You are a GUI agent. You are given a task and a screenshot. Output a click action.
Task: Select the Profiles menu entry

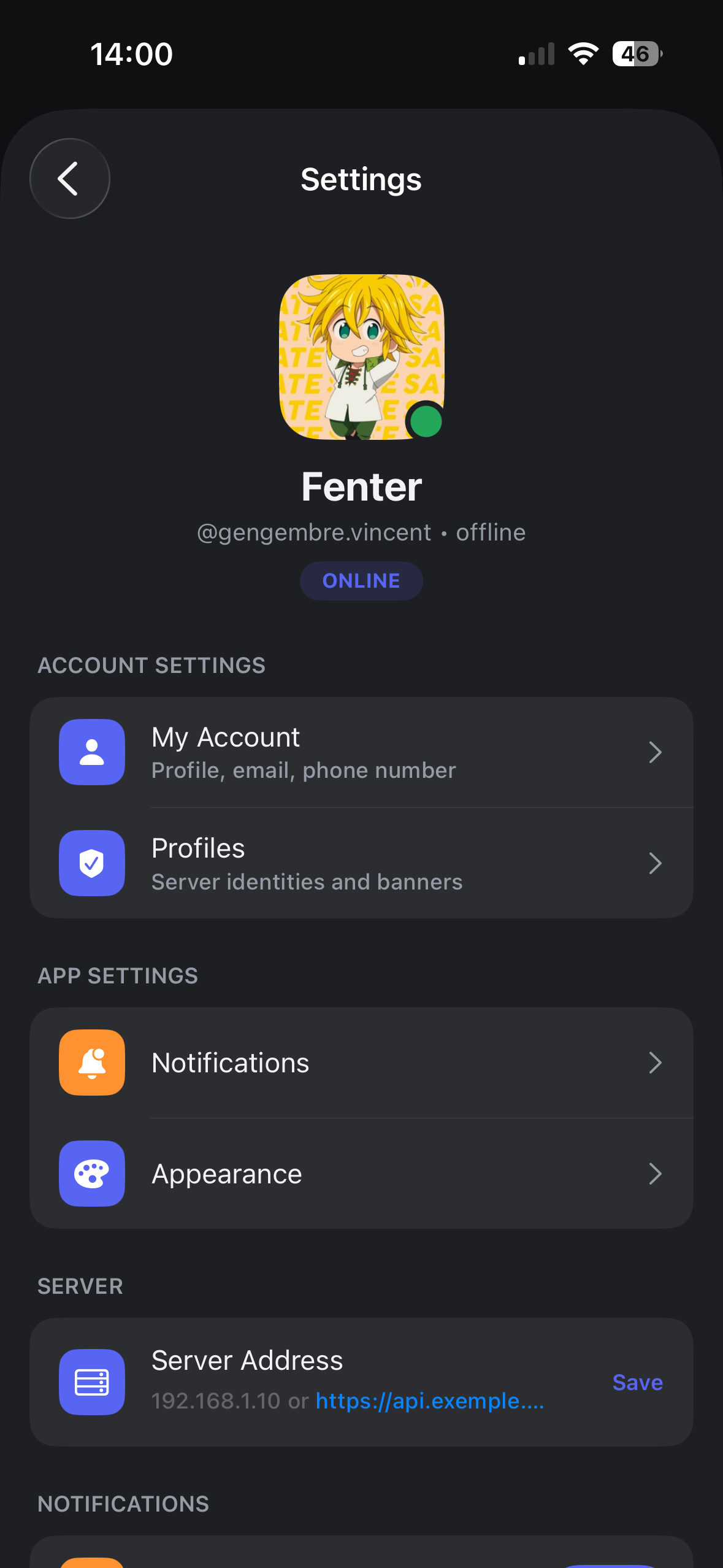click(361, 863)
